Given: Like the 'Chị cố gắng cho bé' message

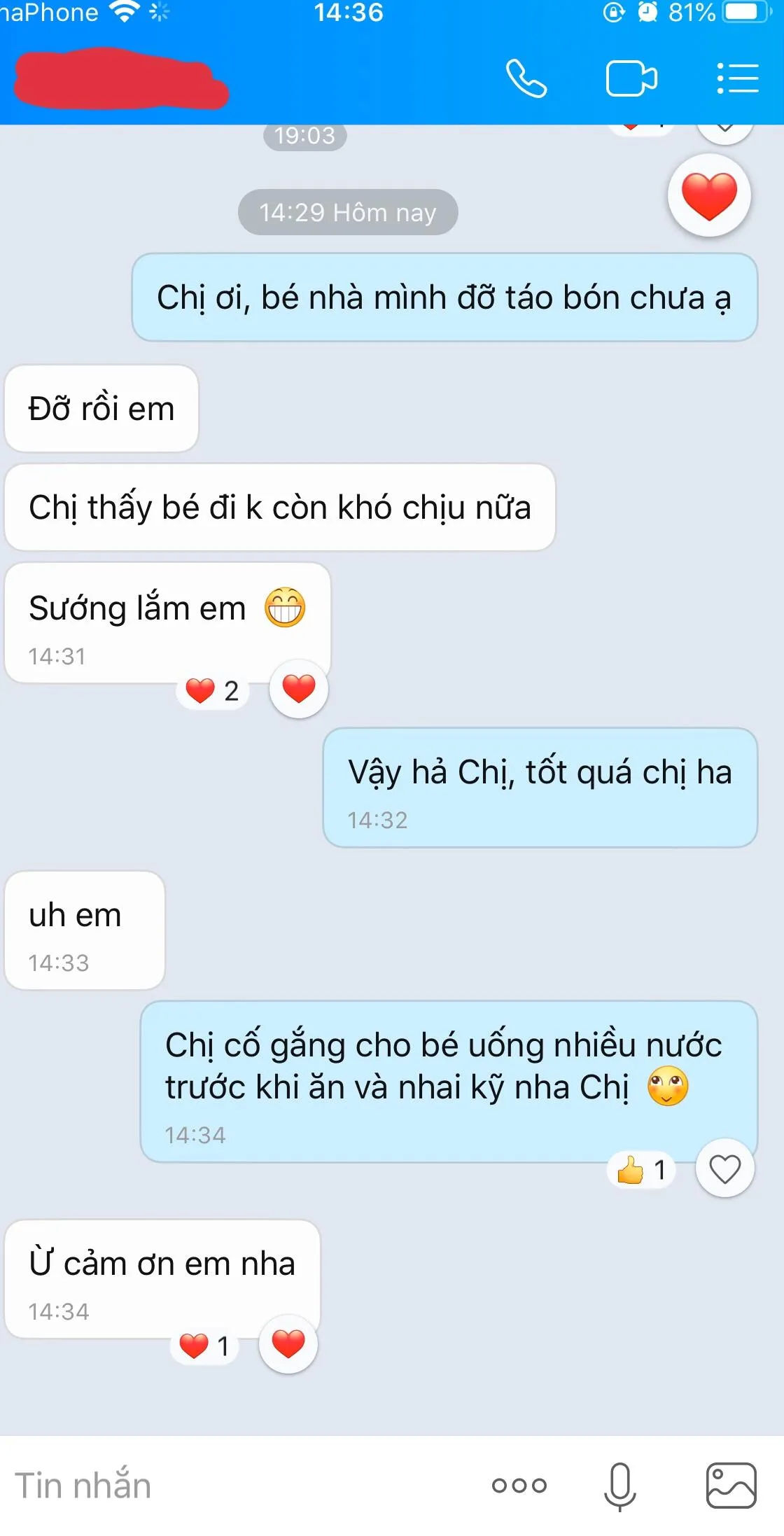Looking at the screenshot, I should click(x=724, y=1169).
